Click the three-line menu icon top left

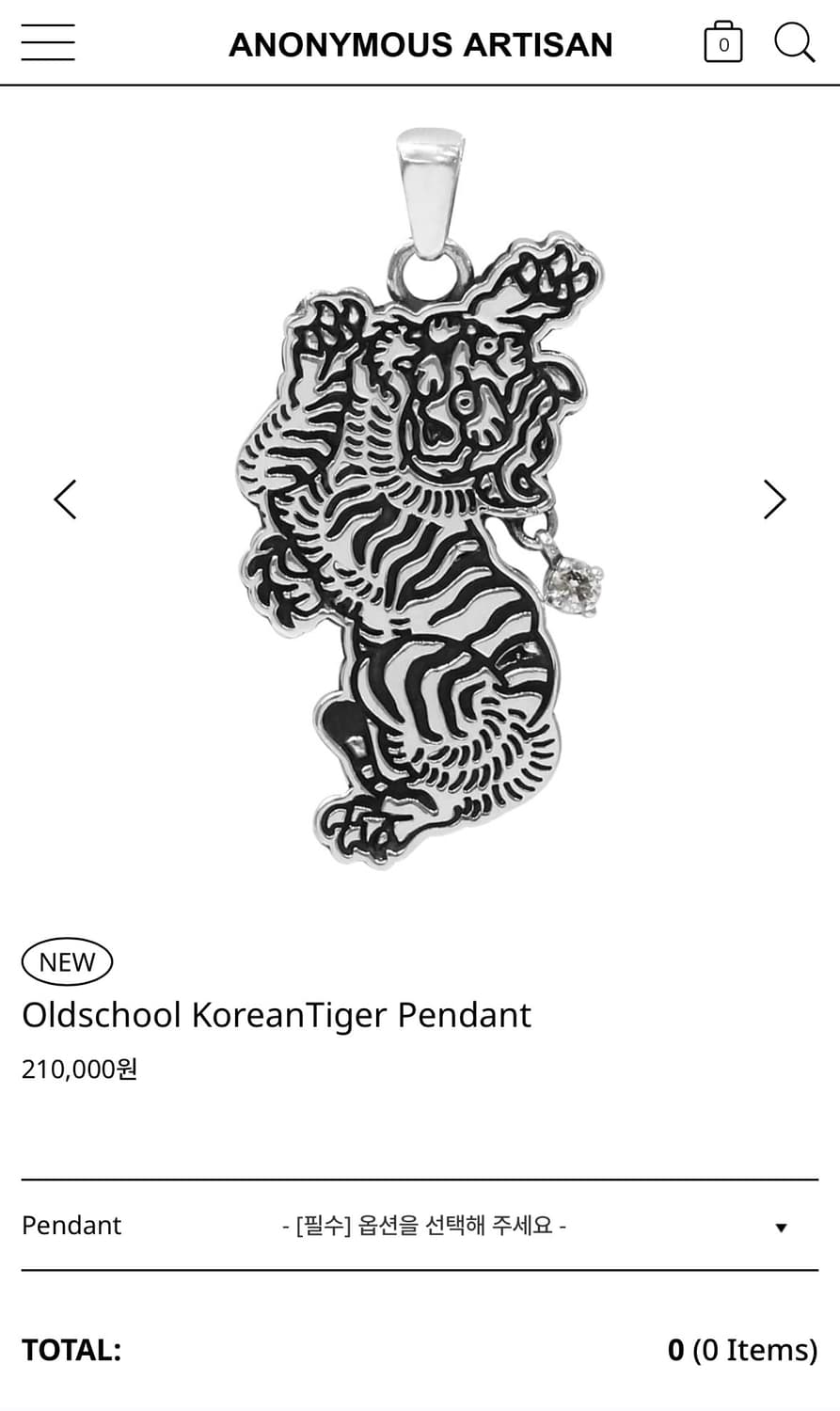click(47, 41)
